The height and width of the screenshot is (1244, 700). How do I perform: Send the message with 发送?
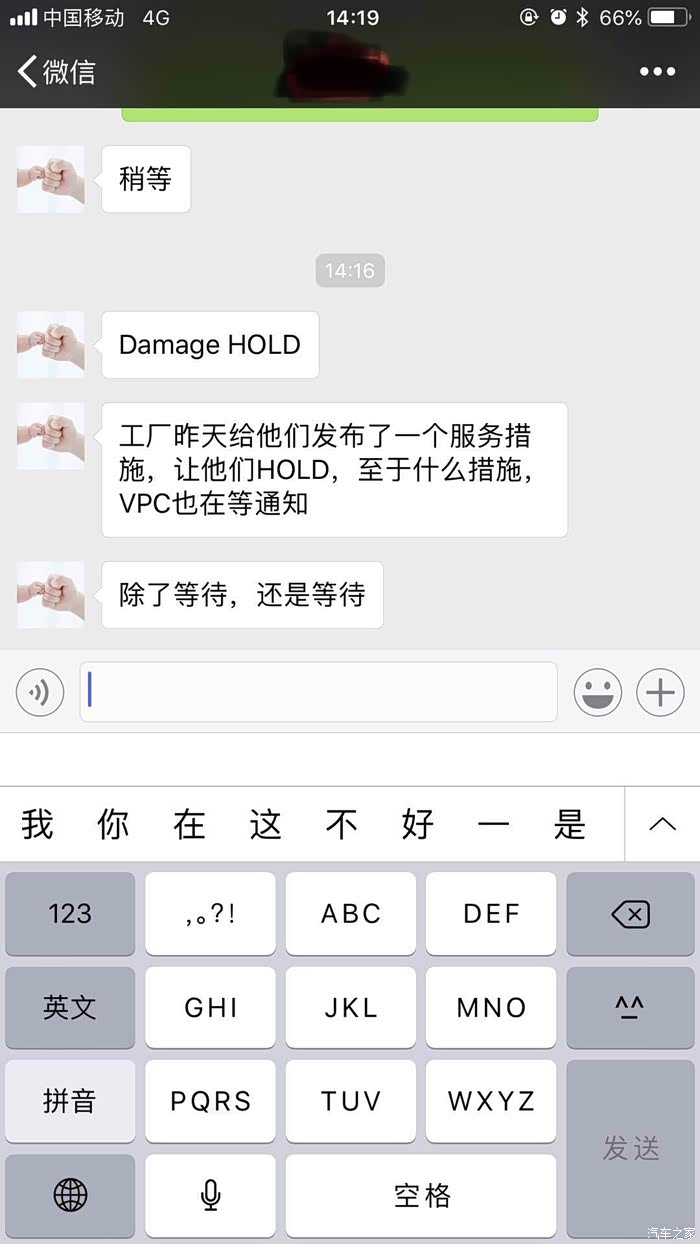[630, 1148]
